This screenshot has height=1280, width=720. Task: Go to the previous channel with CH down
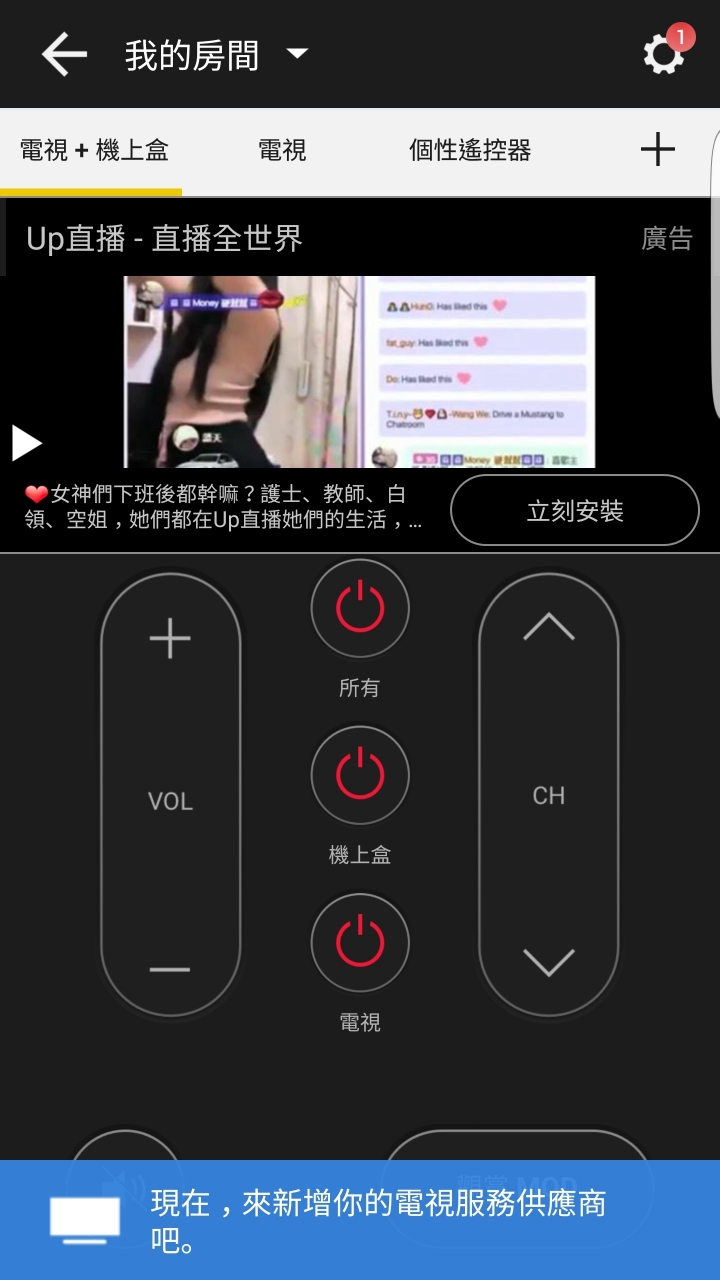pos(548,963)
